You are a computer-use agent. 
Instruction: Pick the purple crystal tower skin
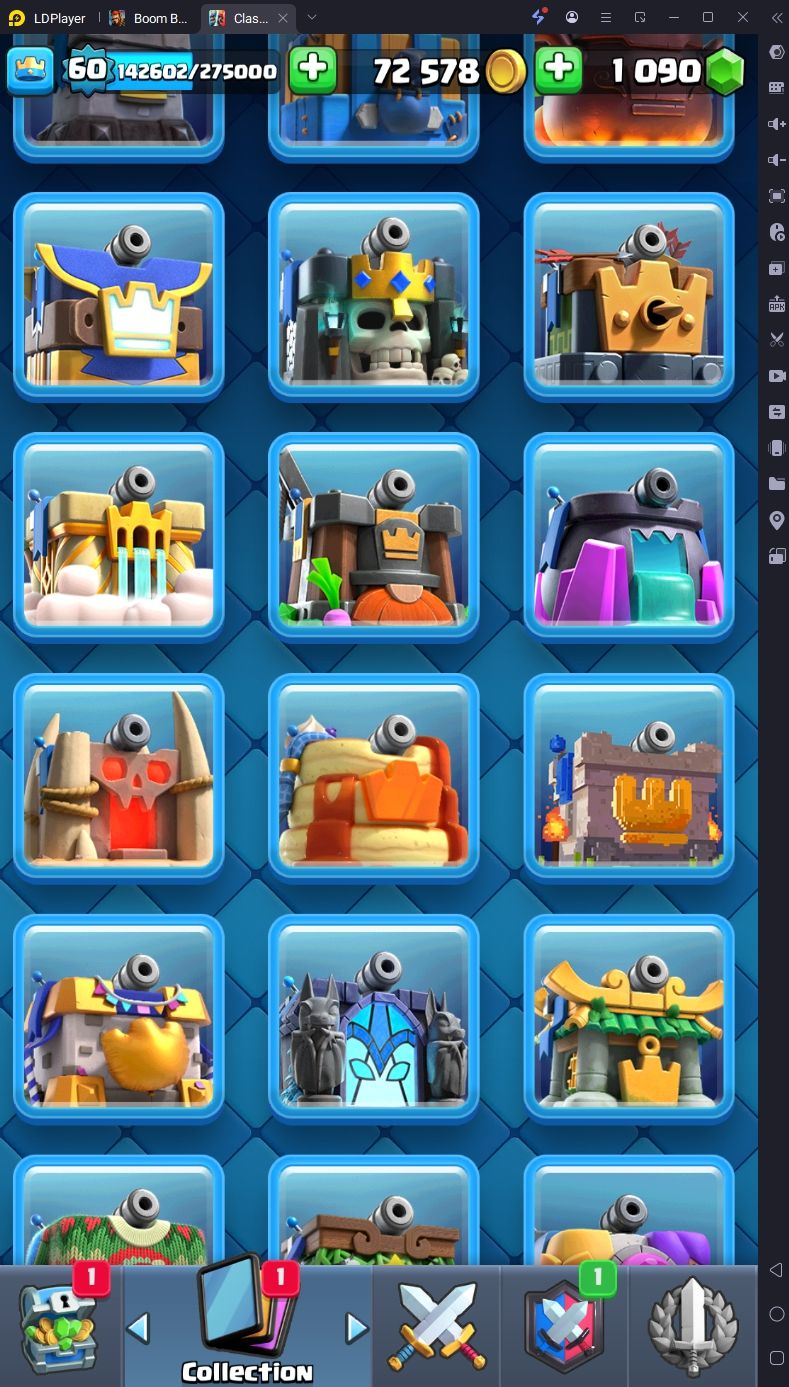pyautogui.click(x=628, y=537)
